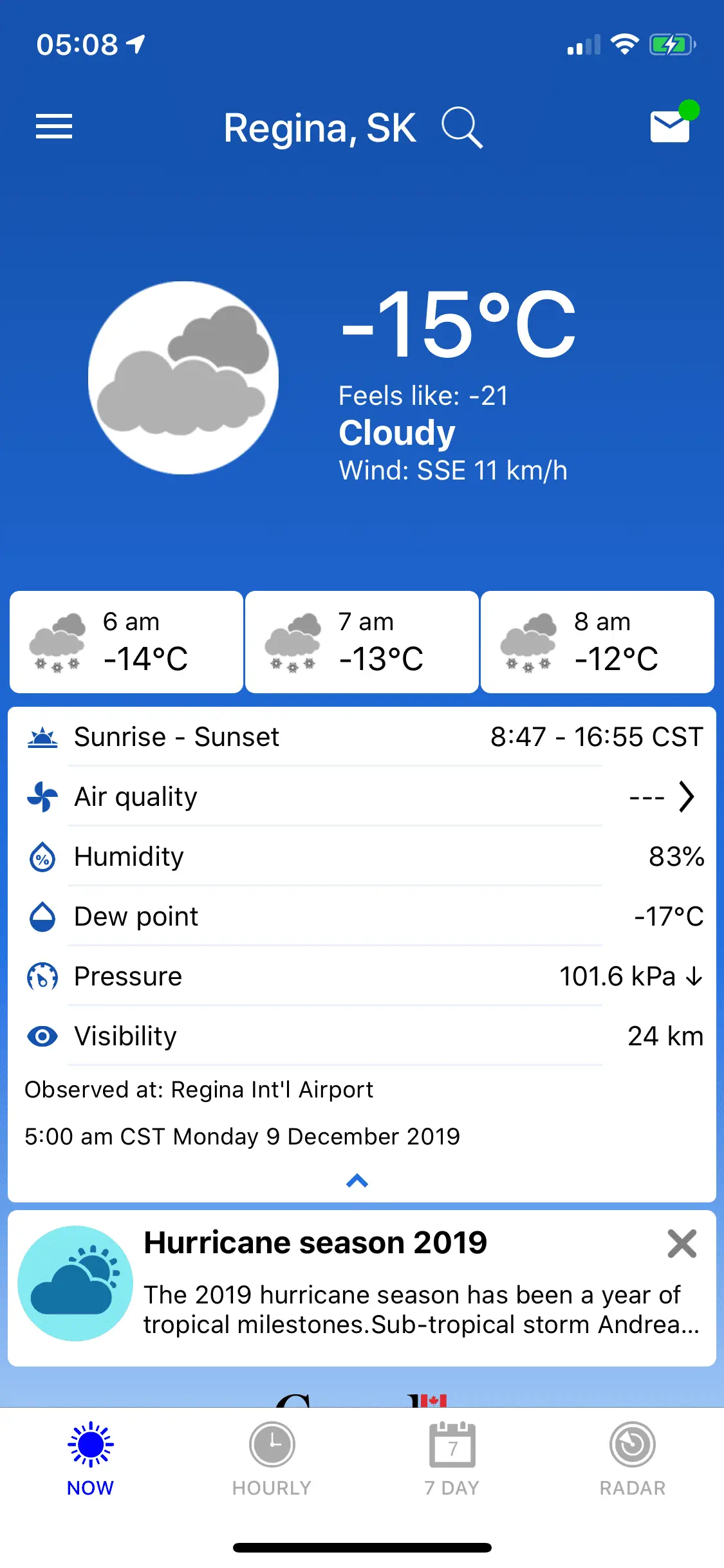Open the 6 am forecast card
This screenshot has height=1568, width=724.
[x=126, y=642]
